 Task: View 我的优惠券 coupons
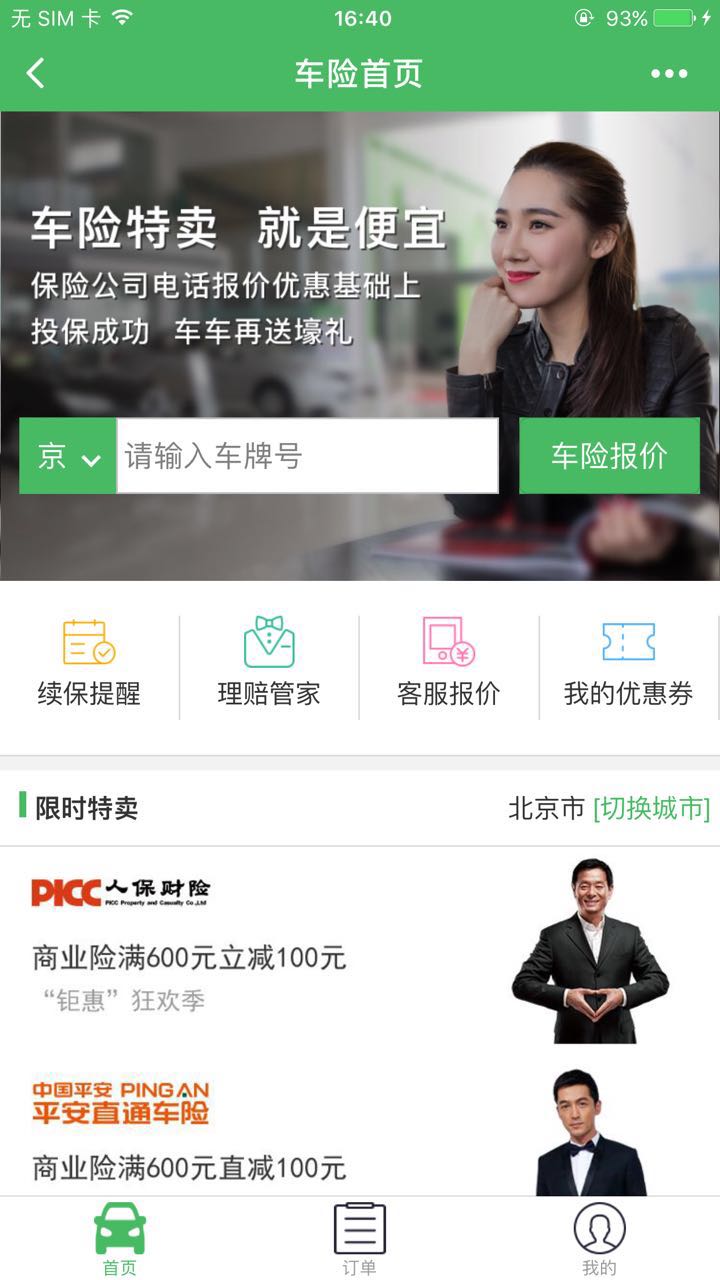(628, 664)
